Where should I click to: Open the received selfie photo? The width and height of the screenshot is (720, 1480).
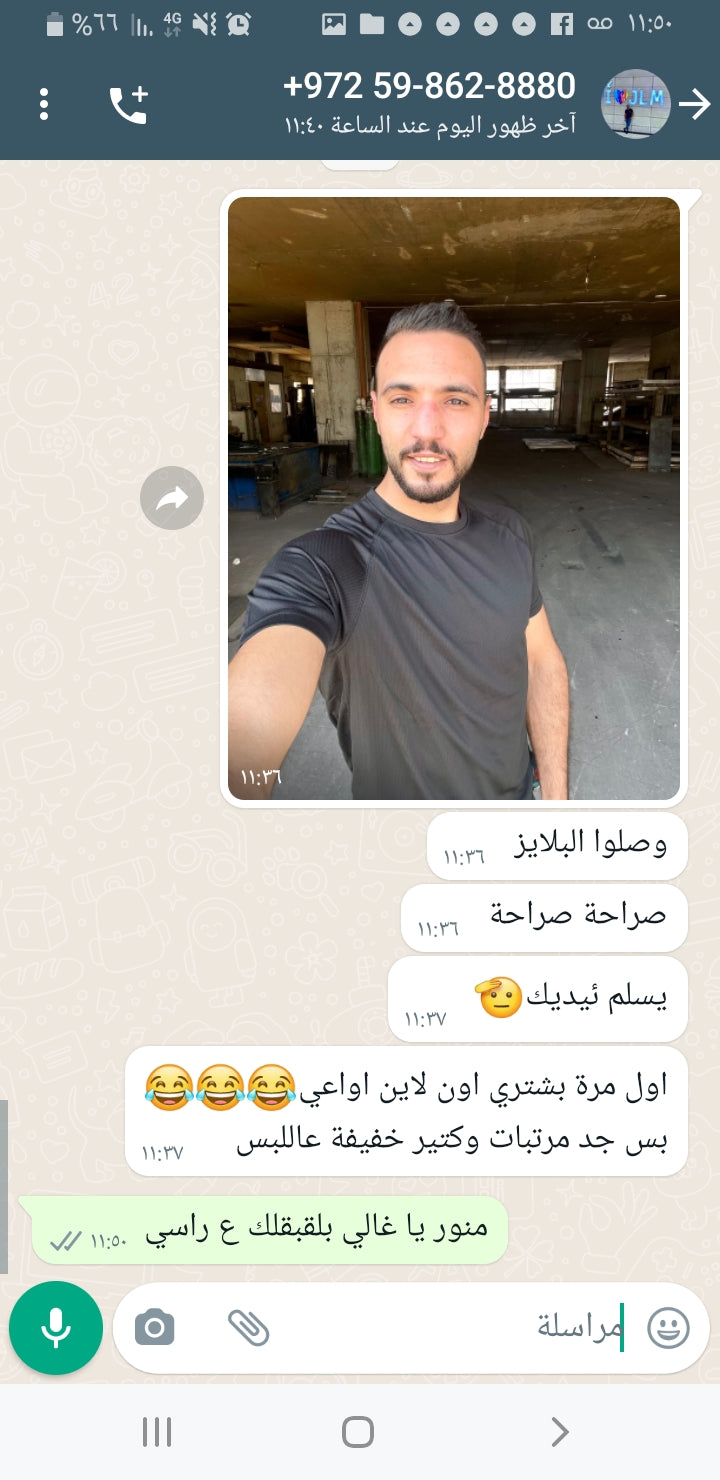click(x=454, y=498)
